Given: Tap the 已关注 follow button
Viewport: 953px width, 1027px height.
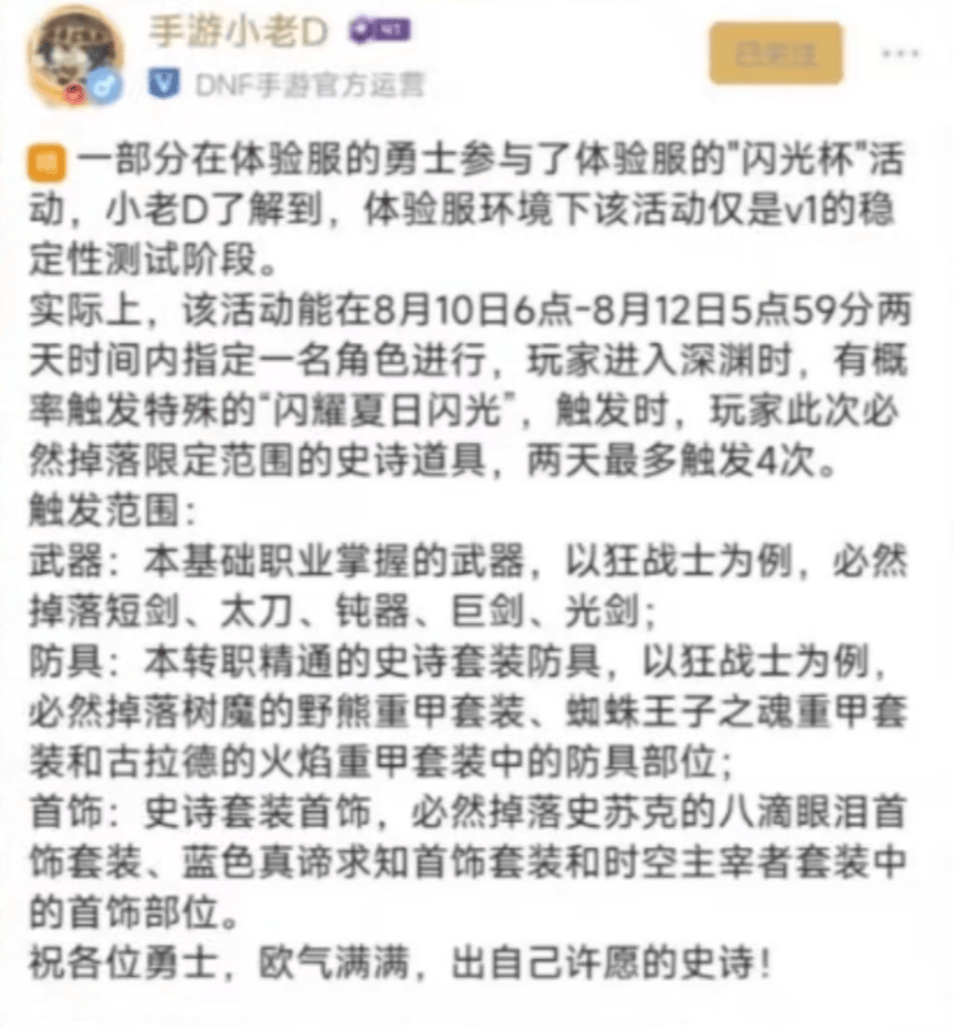Looking at the screenshot, I should 776,53.
